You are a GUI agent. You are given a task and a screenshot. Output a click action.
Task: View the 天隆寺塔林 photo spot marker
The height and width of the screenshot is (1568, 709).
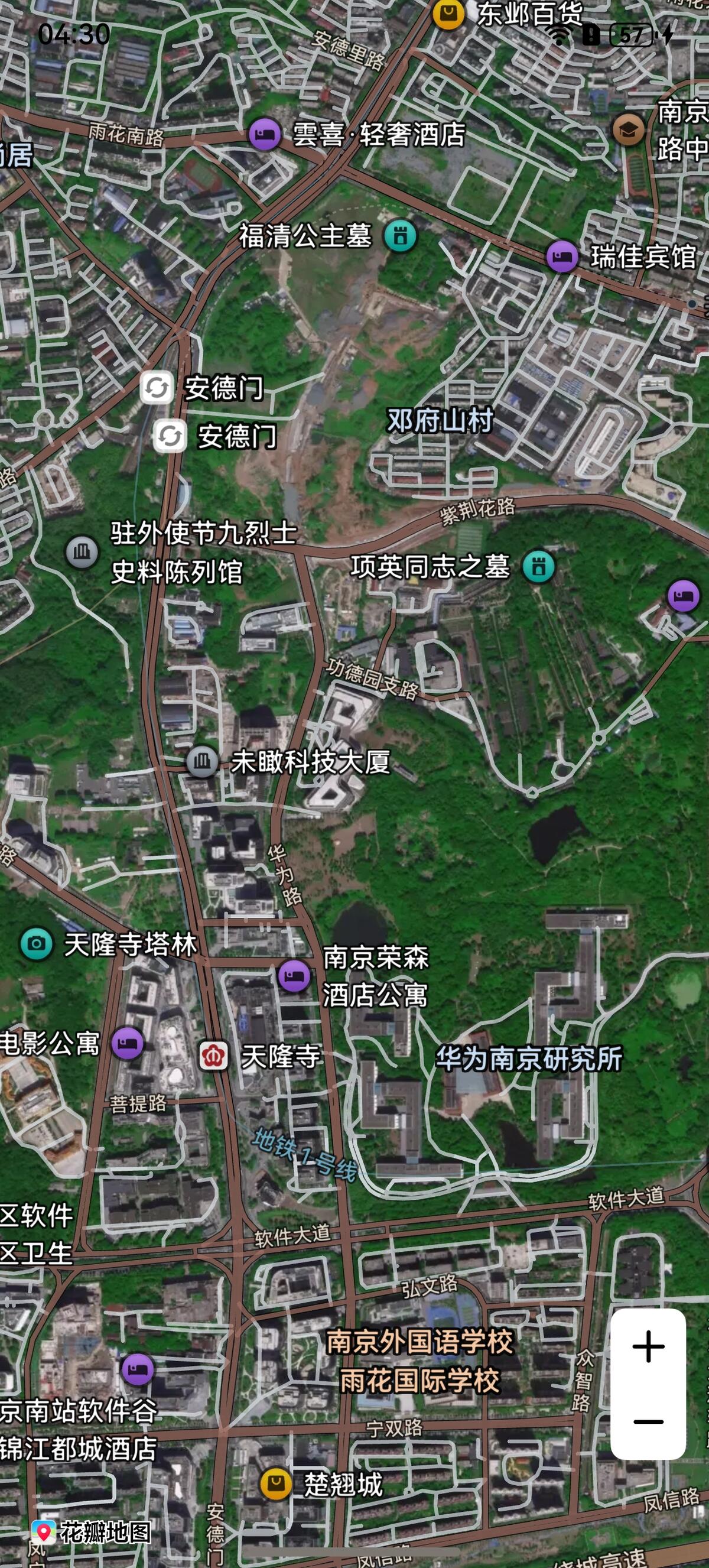click(x=37, y=944)
